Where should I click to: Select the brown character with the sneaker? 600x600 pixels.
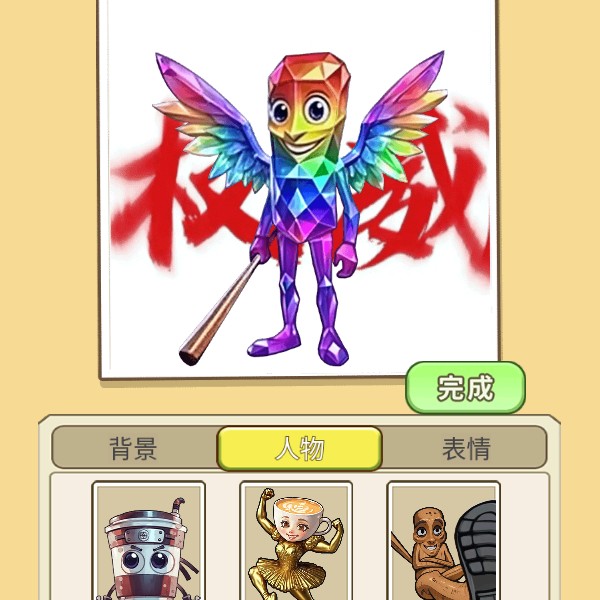tap(443, 545)
